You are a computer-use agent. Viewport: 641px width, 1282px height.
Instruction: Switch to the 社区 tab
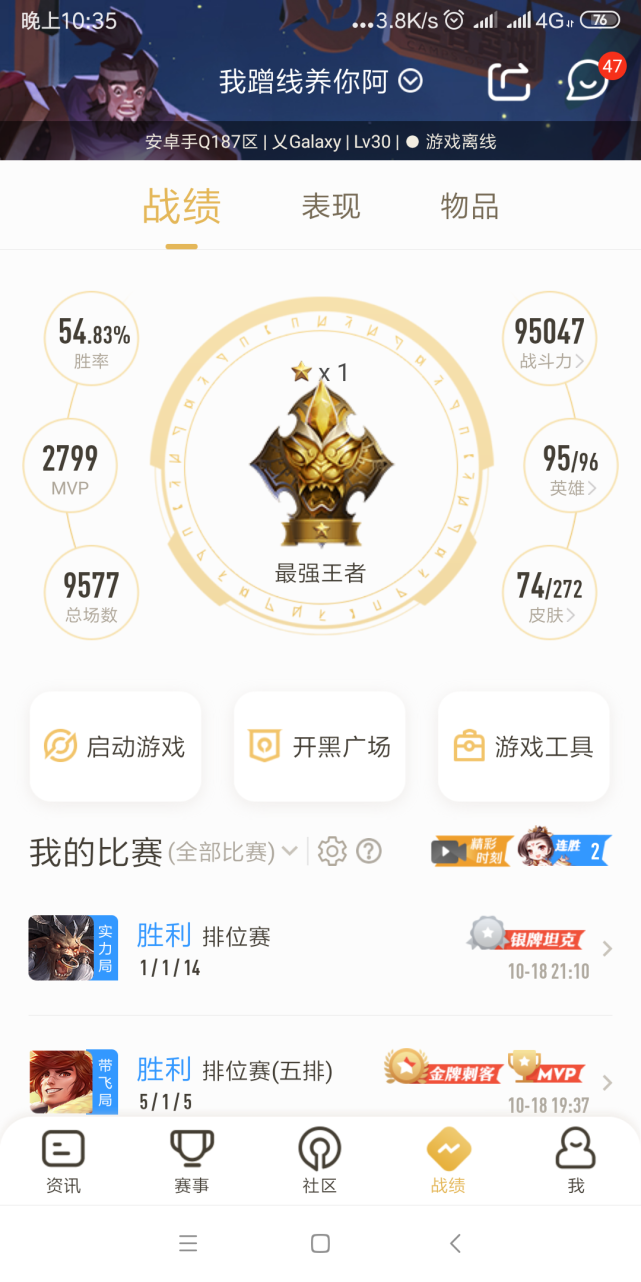pos(320,1160)
